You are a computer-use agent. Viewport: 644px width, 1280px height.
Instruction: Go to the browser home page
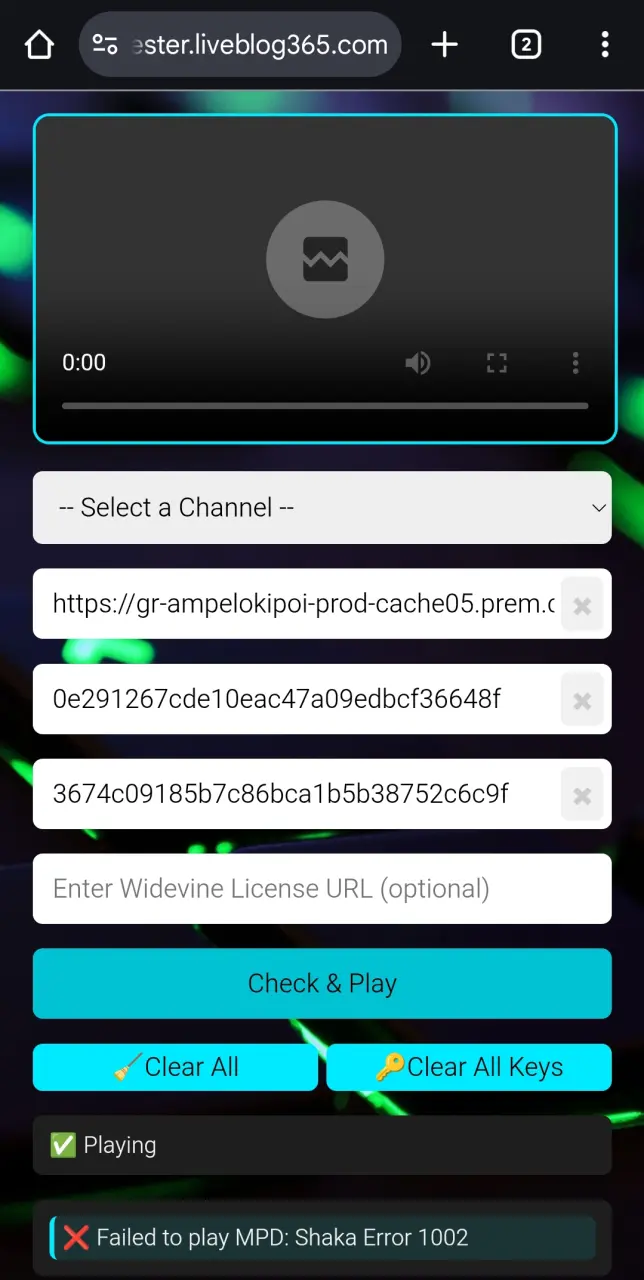click(x=39, y=45)
